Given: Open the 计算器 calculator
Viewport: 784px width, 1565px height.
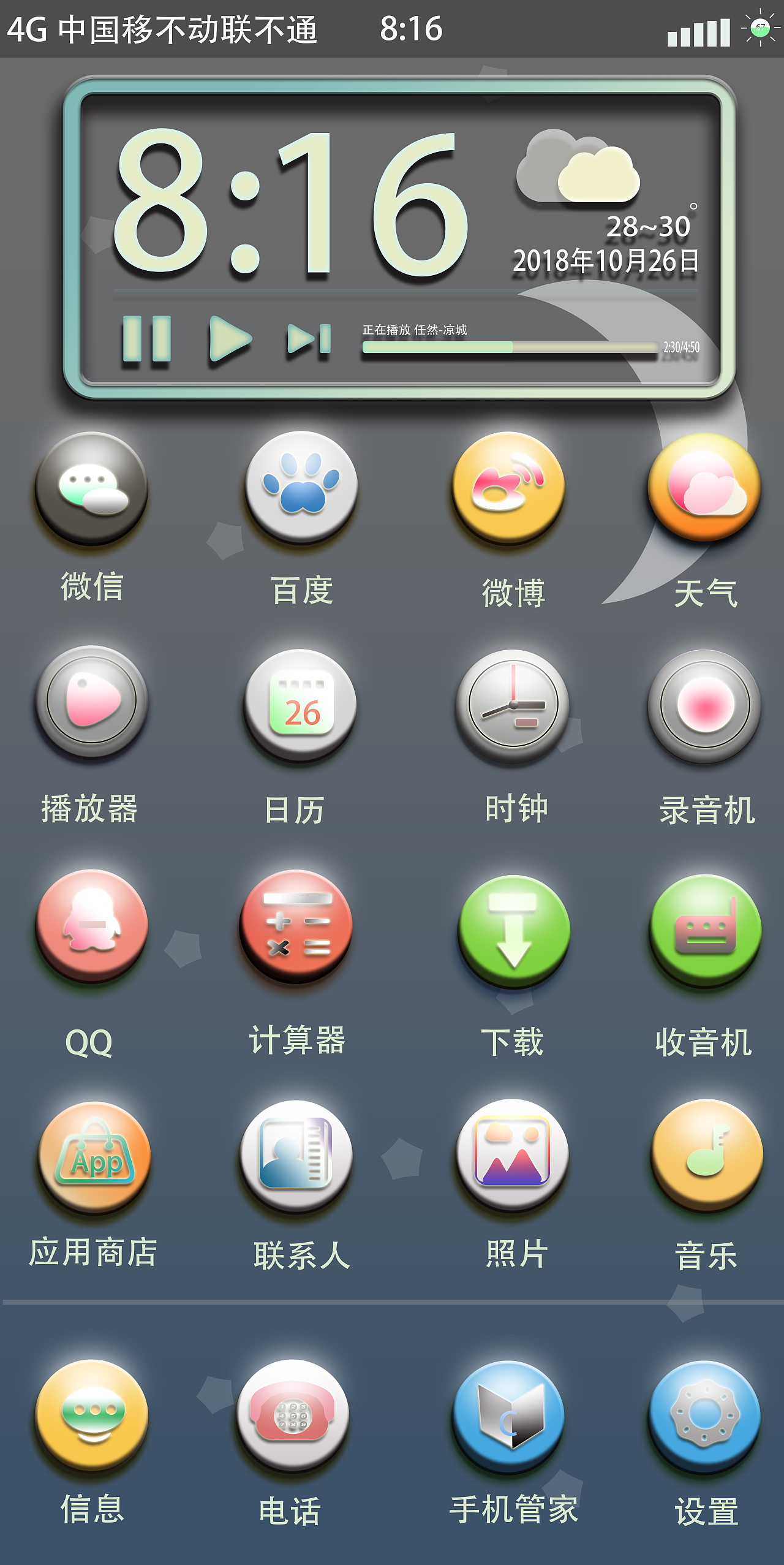Looking at the screenshot, I should (296, 926).
